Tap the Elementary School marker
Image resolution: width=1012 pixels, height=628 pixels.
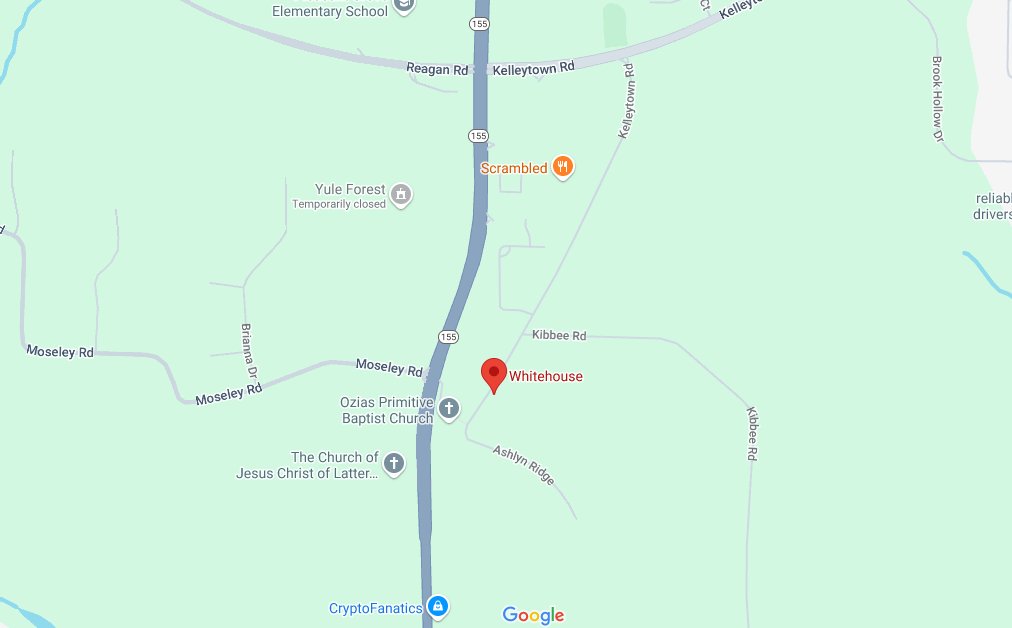pyautogui.click(x=404, y=8)
